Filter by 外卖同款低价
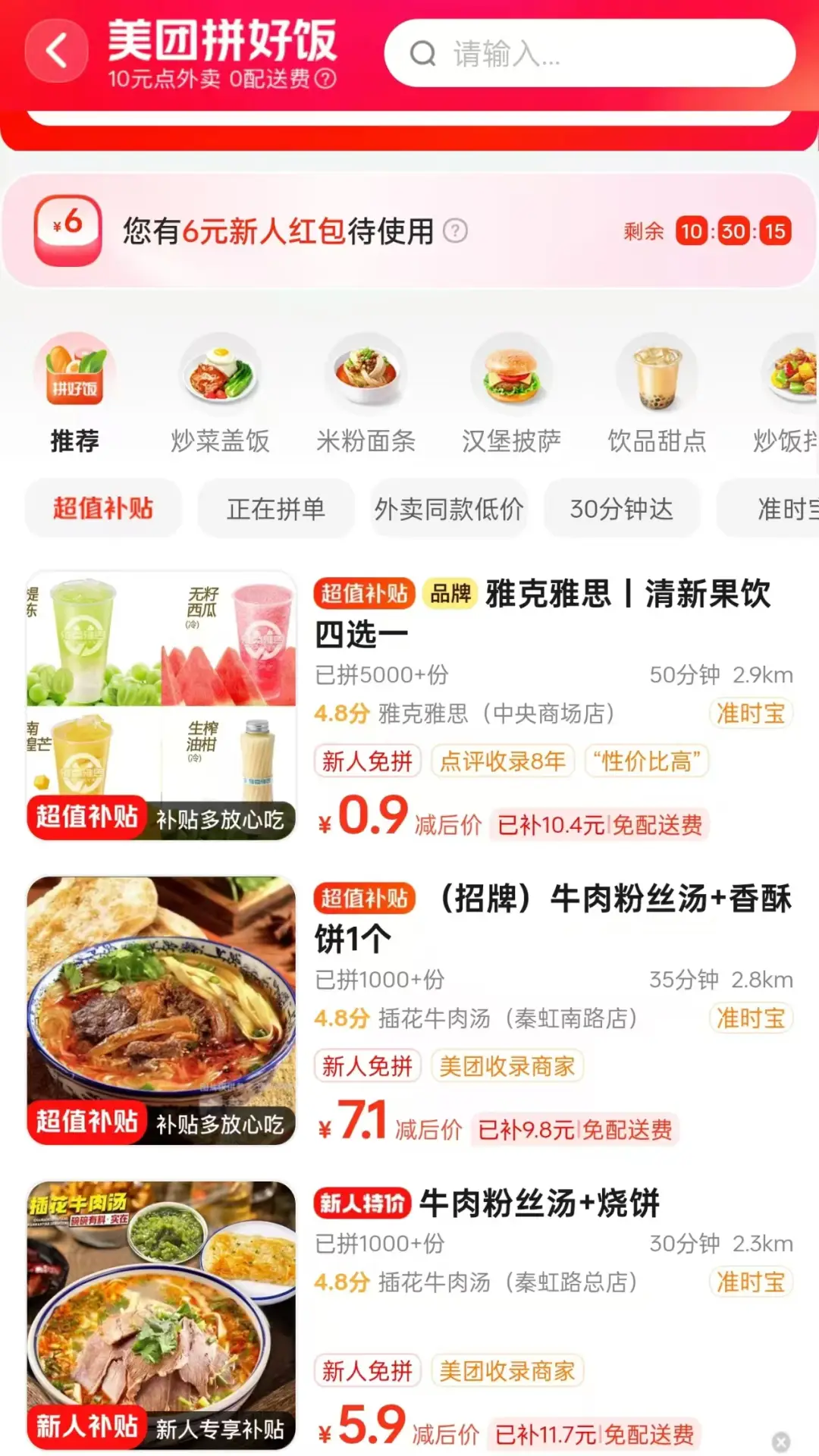This screenshot has height=1456, width=819. (449, 508)
